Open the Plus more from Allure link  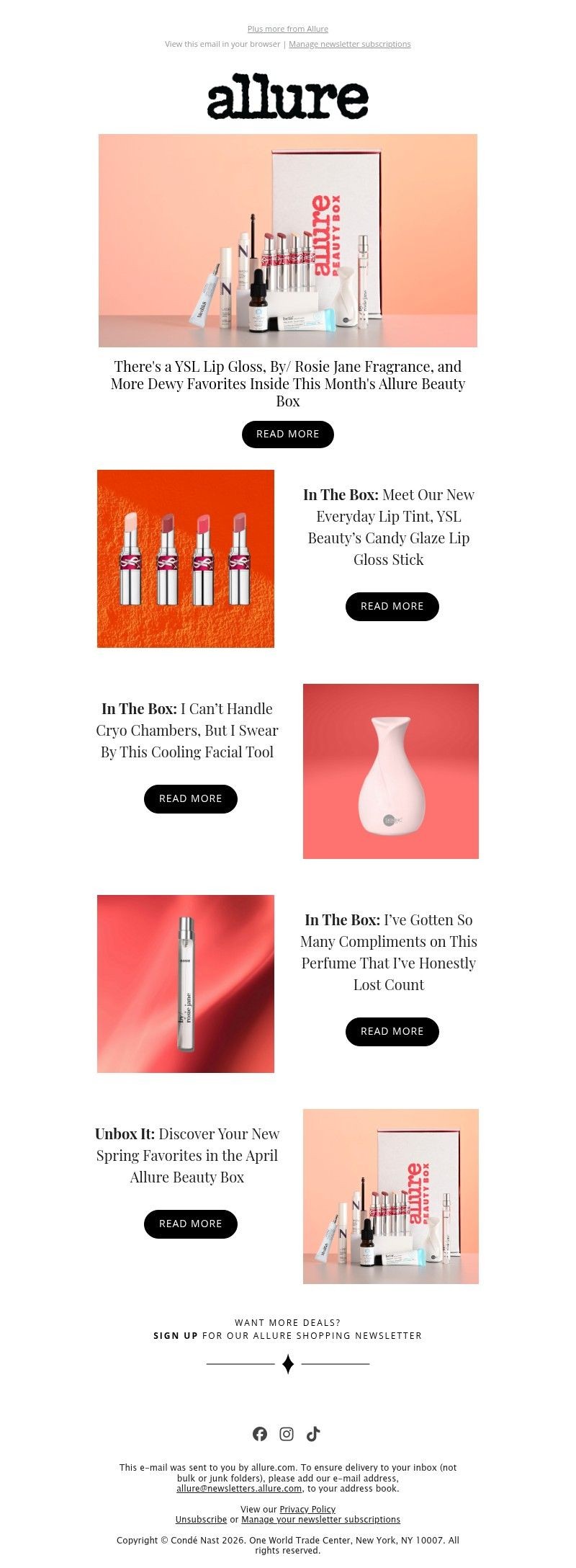[x=287, y=29]
